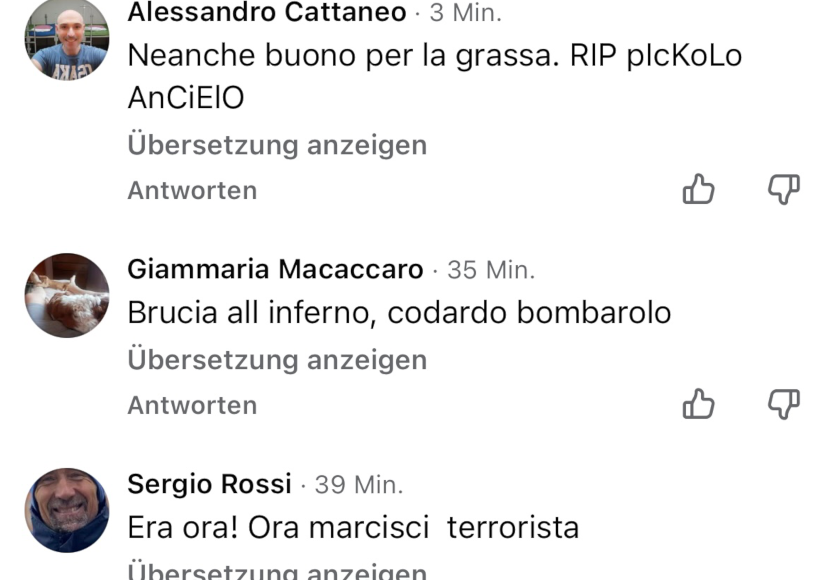Reply to Giammaria Macaccaro's comment

tap(192, 405)
